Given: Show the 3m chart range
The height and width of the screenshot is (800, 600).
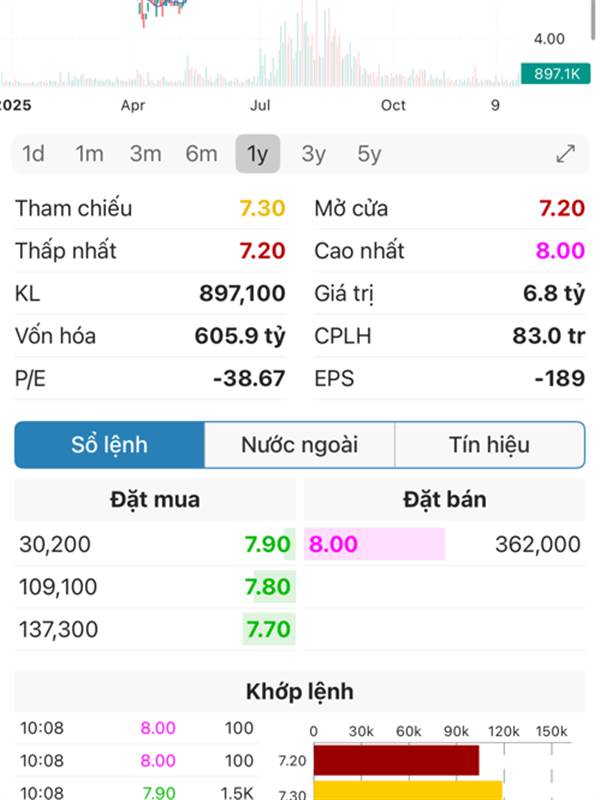Looking at the screenshot, I should coord(145,154).
